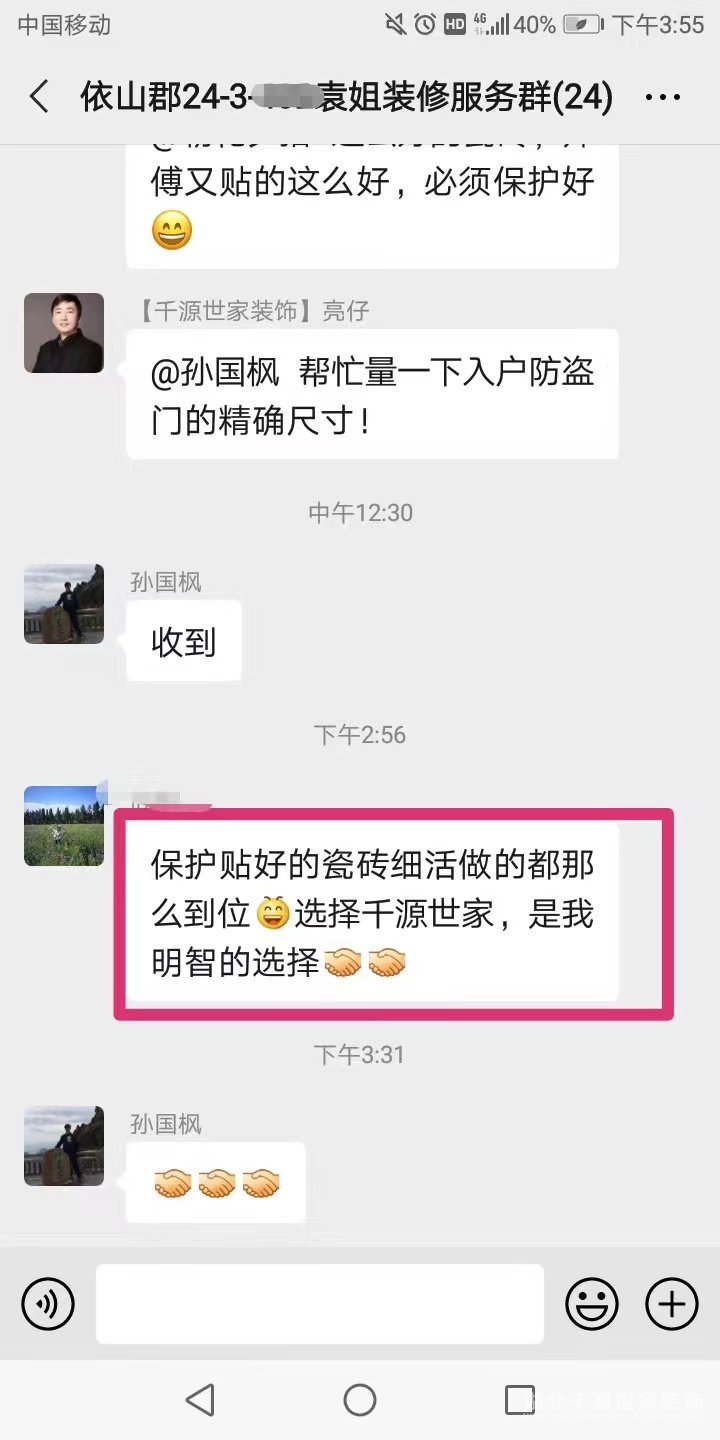Tap the system back triangle
Screen dimensions: 720x1440
click(201, 1400)
